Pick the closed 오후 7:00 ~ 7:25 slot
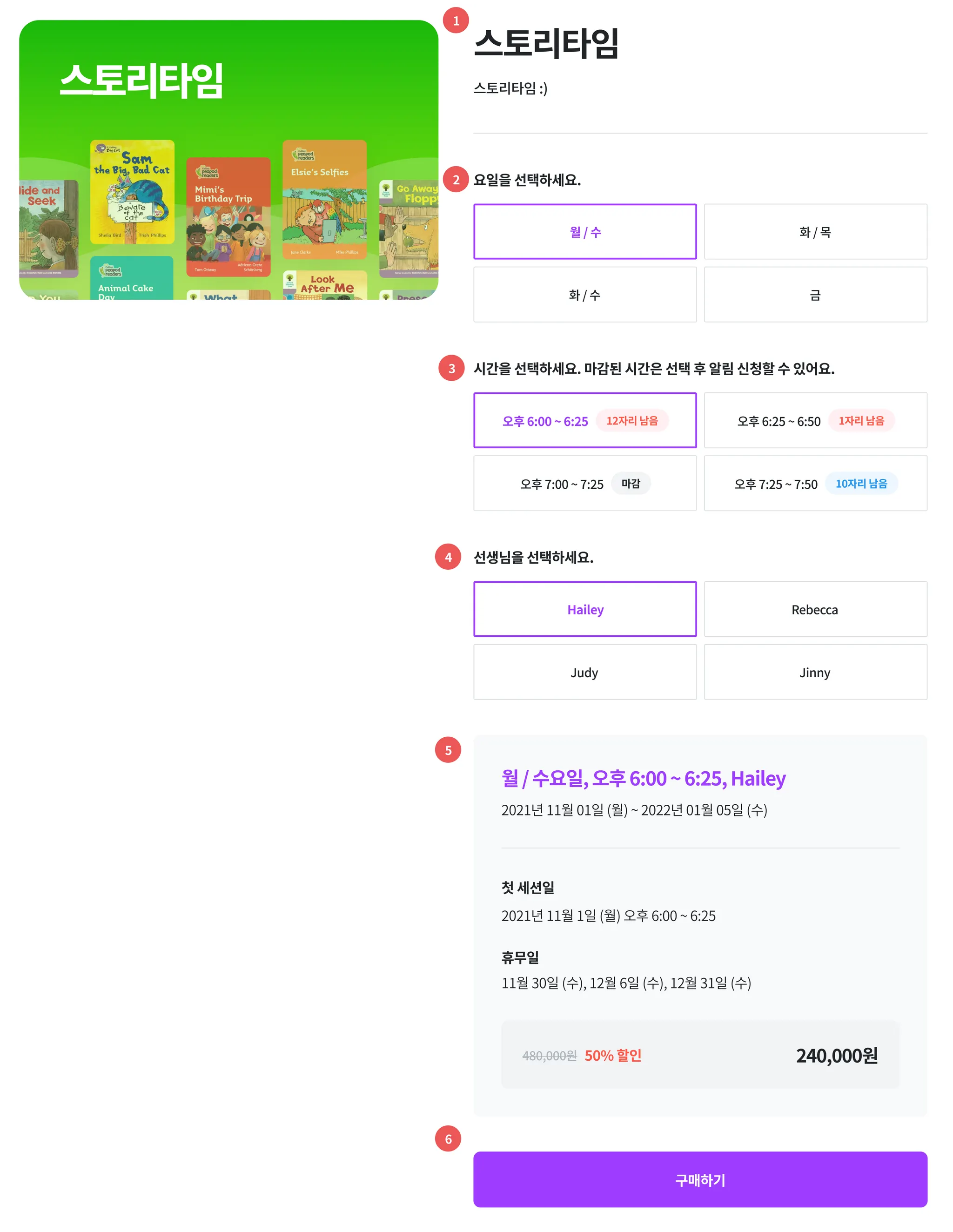 [585, 484]
